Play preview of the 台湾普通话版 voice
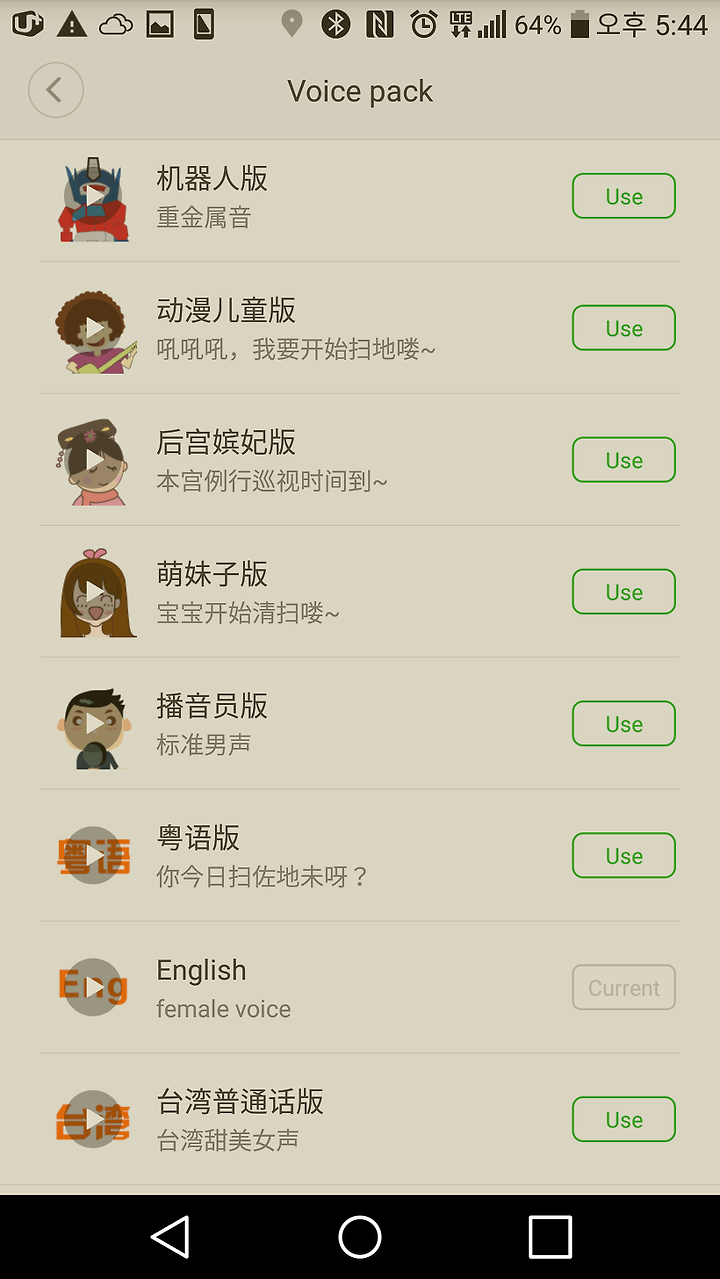 [94, 1120]
